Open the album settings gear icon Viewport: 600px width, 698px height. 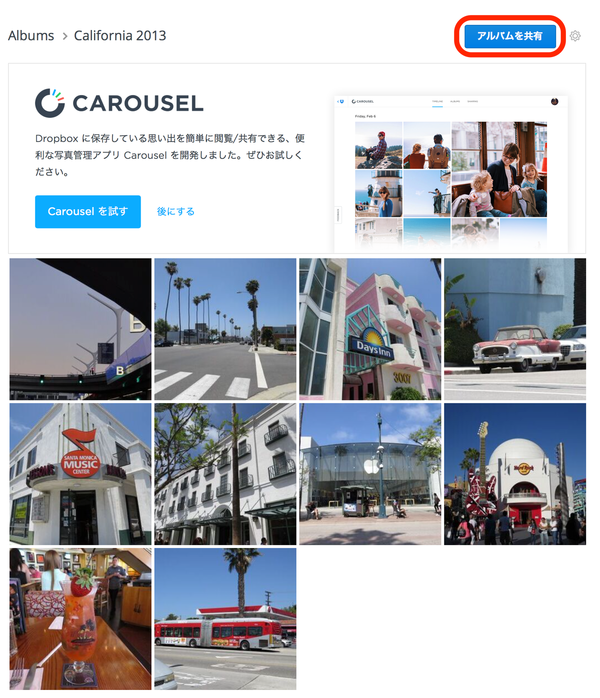click(575, 36)
